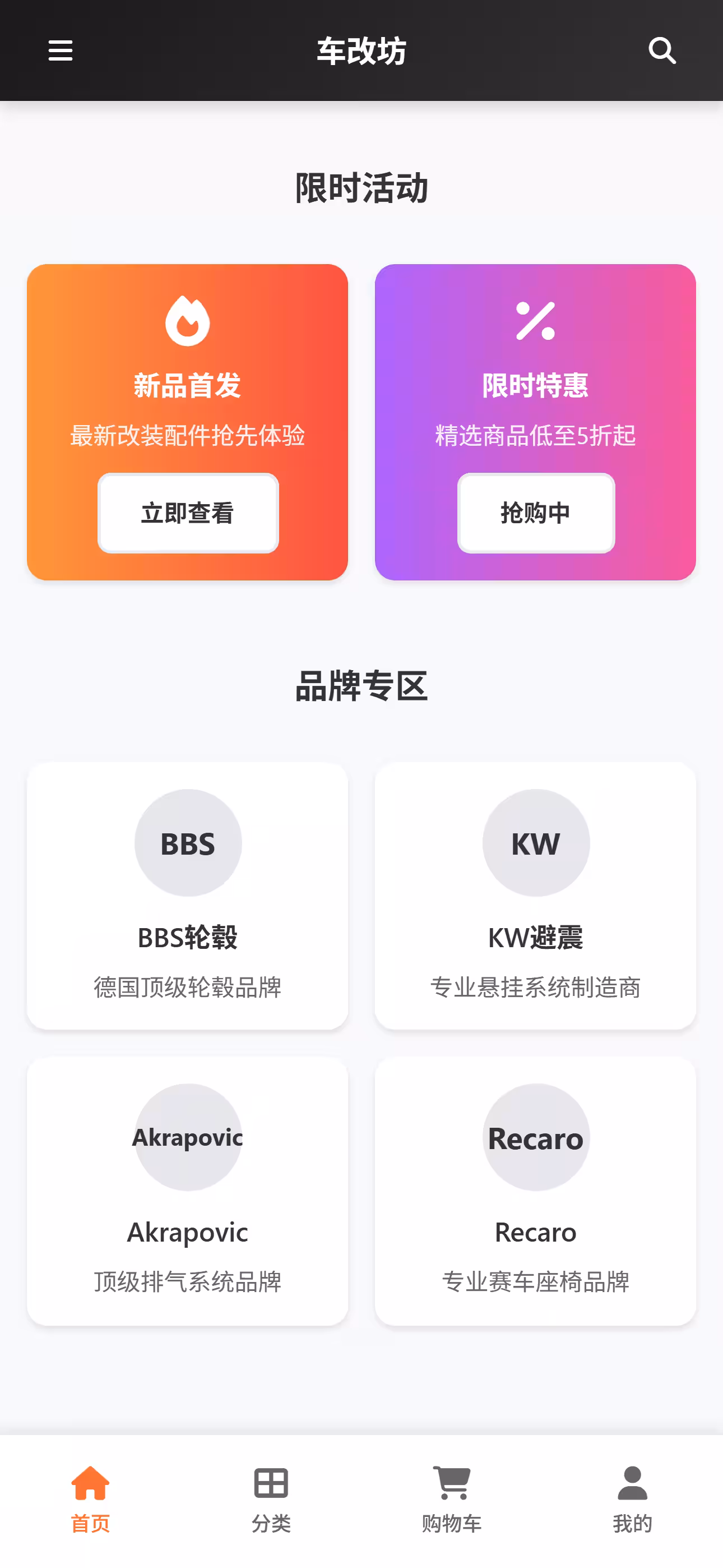Click the Akrapovic circular brand logo

187,1137
